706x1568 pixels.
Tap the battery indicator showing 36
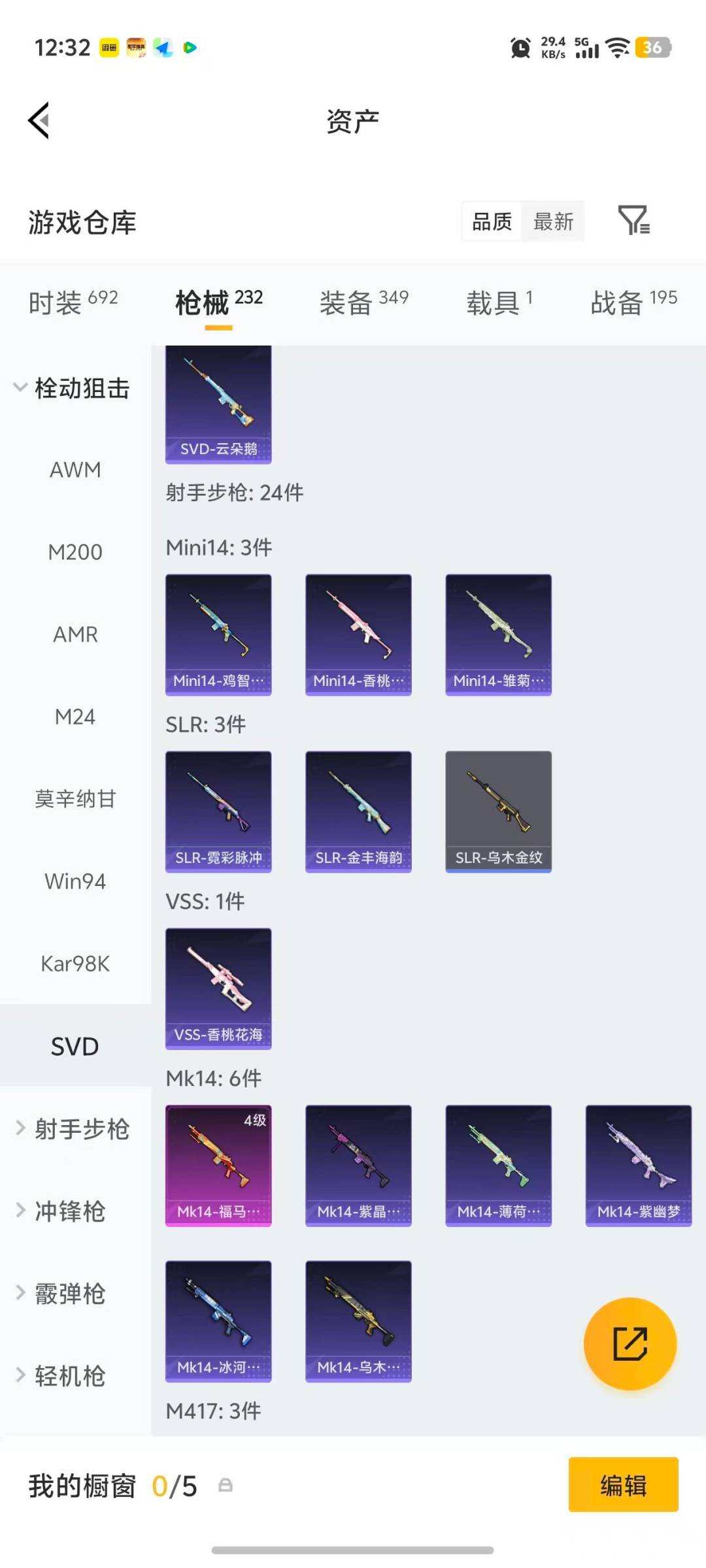(x=651, y=48)
